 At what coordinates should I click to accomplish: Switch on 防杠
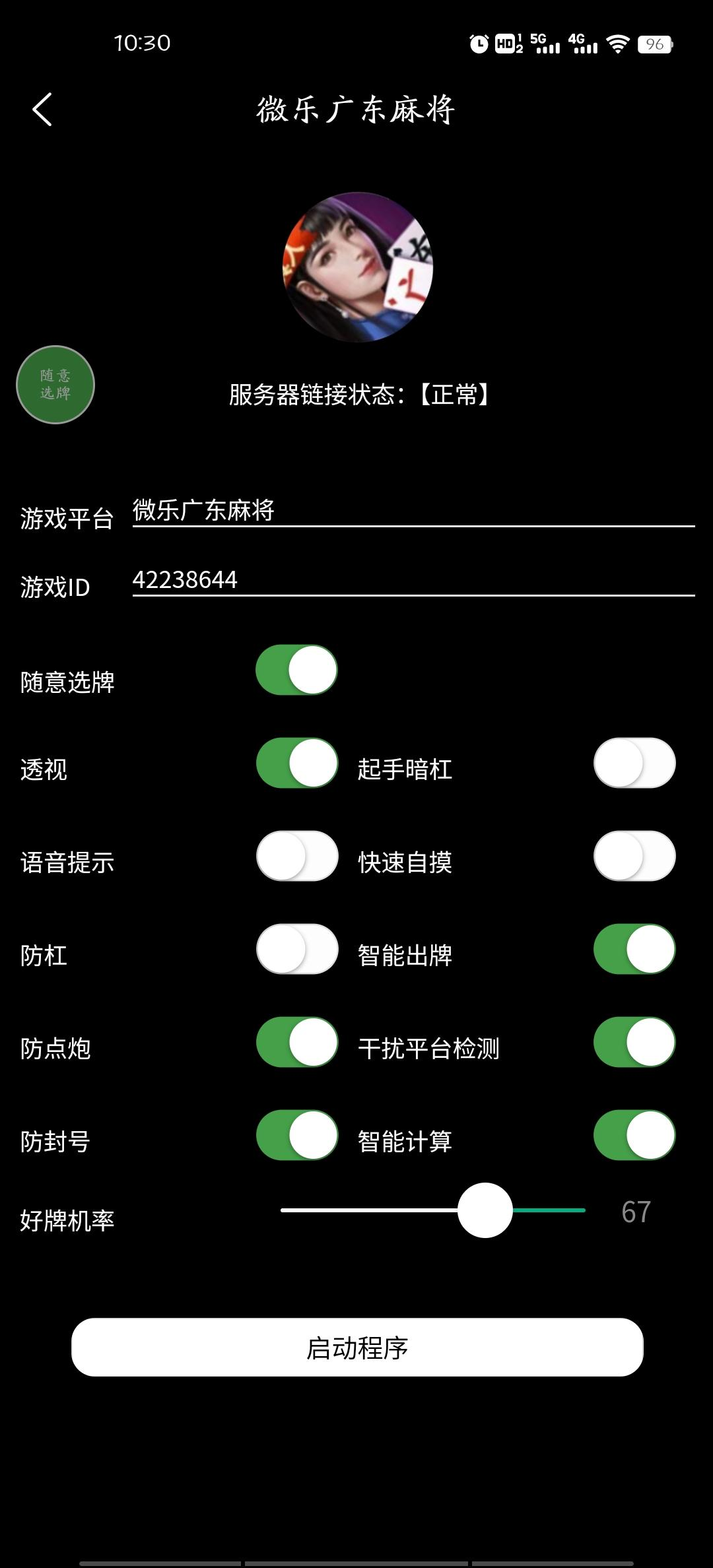point(296,950)
